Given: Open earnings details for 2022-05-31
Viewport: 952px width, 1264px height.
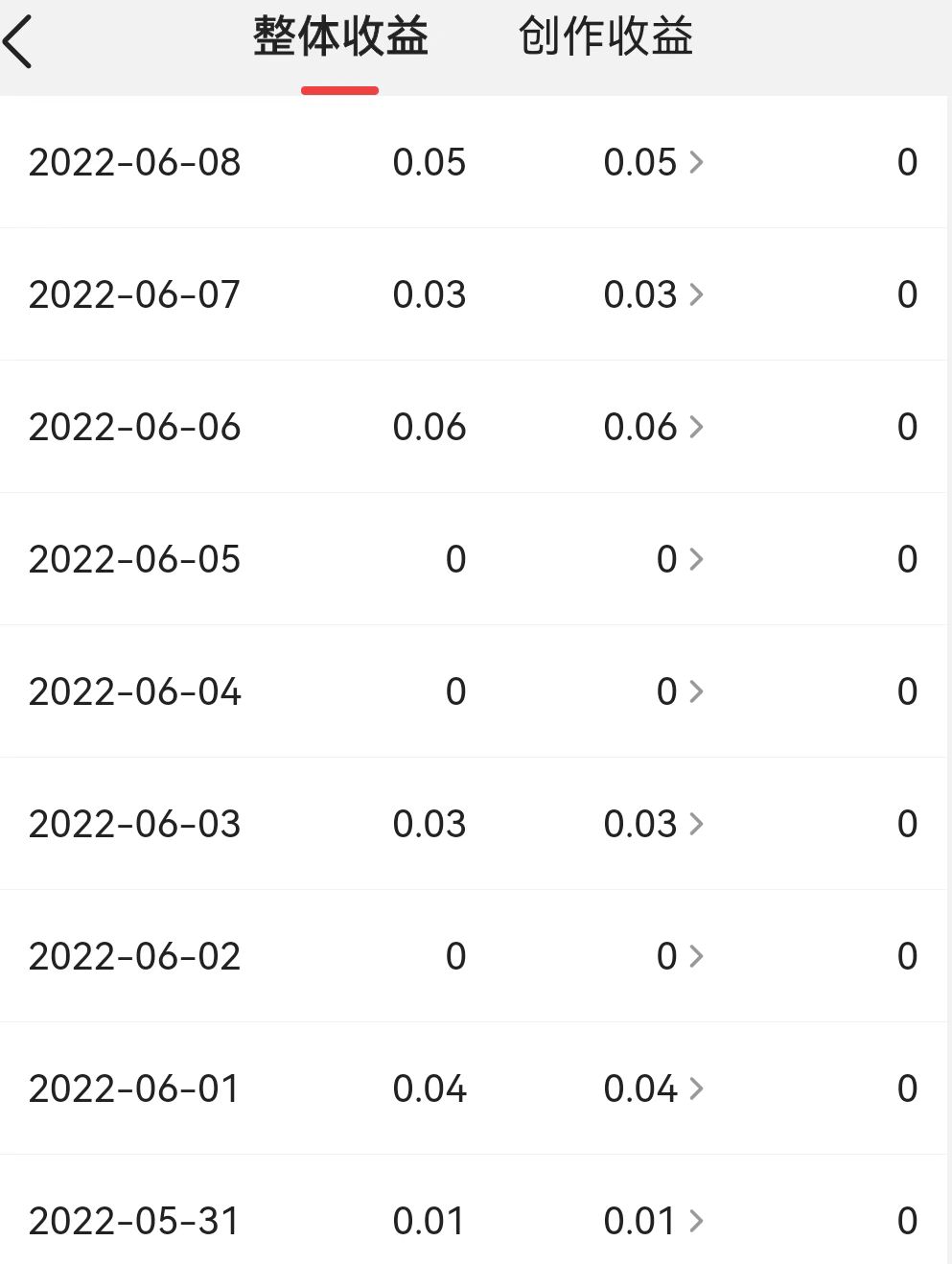Looking at the screenshot, I should pyautogui.click(x=654, y=1221).
